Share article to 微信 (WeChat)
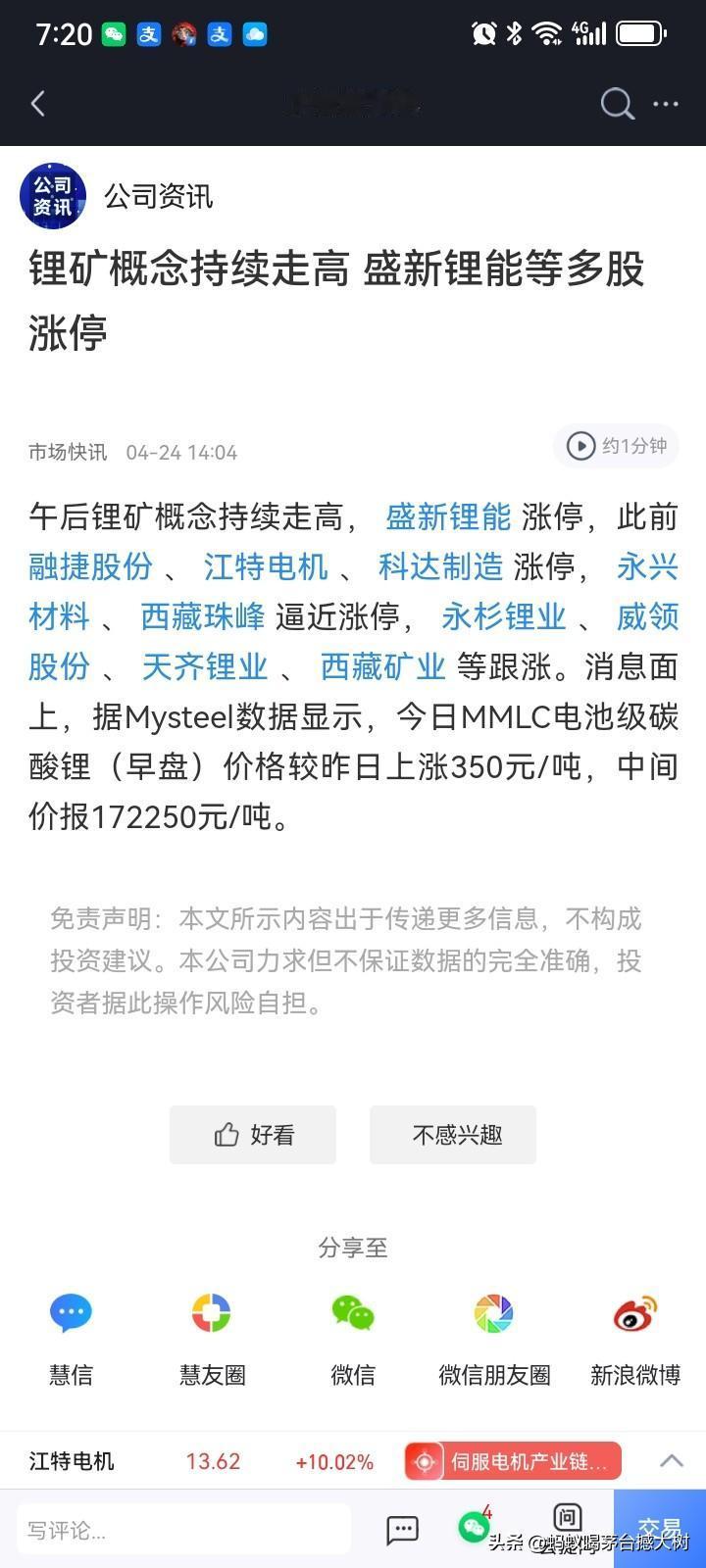This screenshot has height=1568, width=706. (x=352, y=1313)
